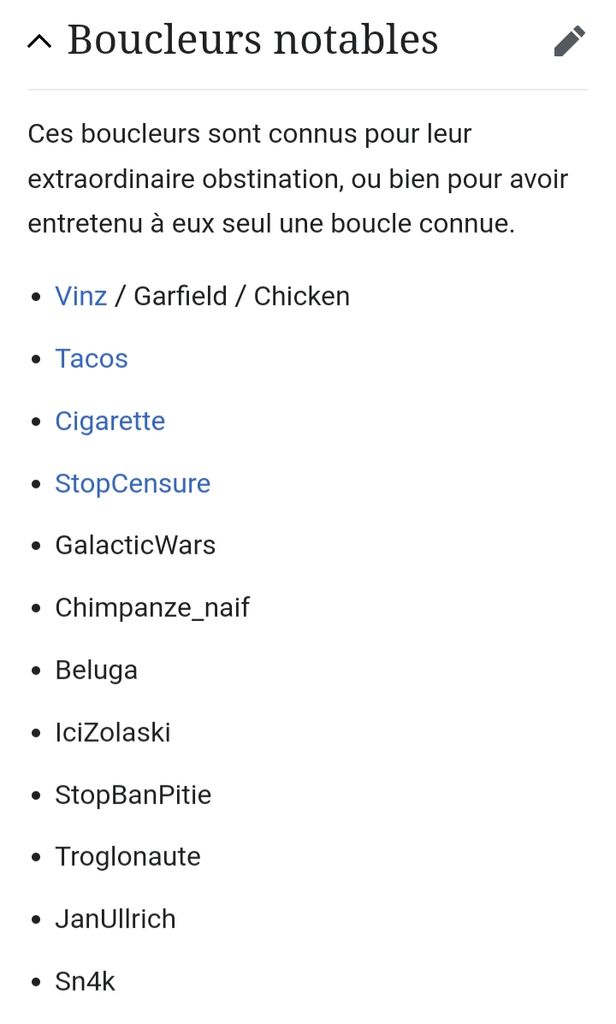Image resolution: width=616 pixels, height=1024 pixels.
Task: Follow the Cigarette link
Action: coord(110,421)
